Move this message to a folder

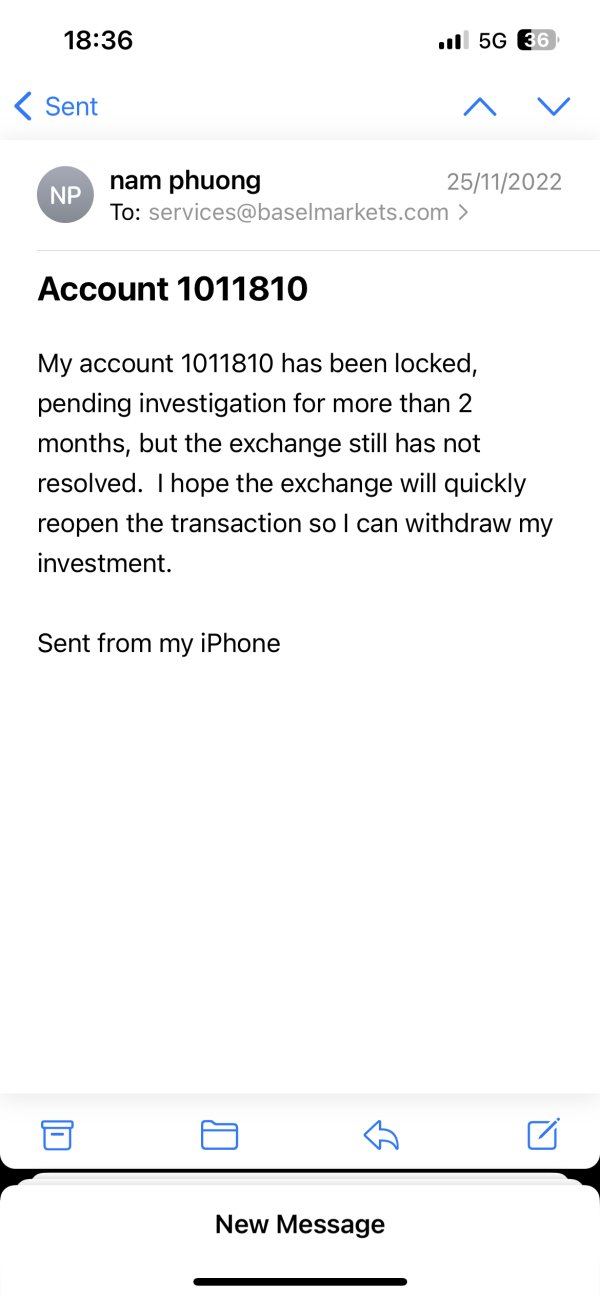219,1134
